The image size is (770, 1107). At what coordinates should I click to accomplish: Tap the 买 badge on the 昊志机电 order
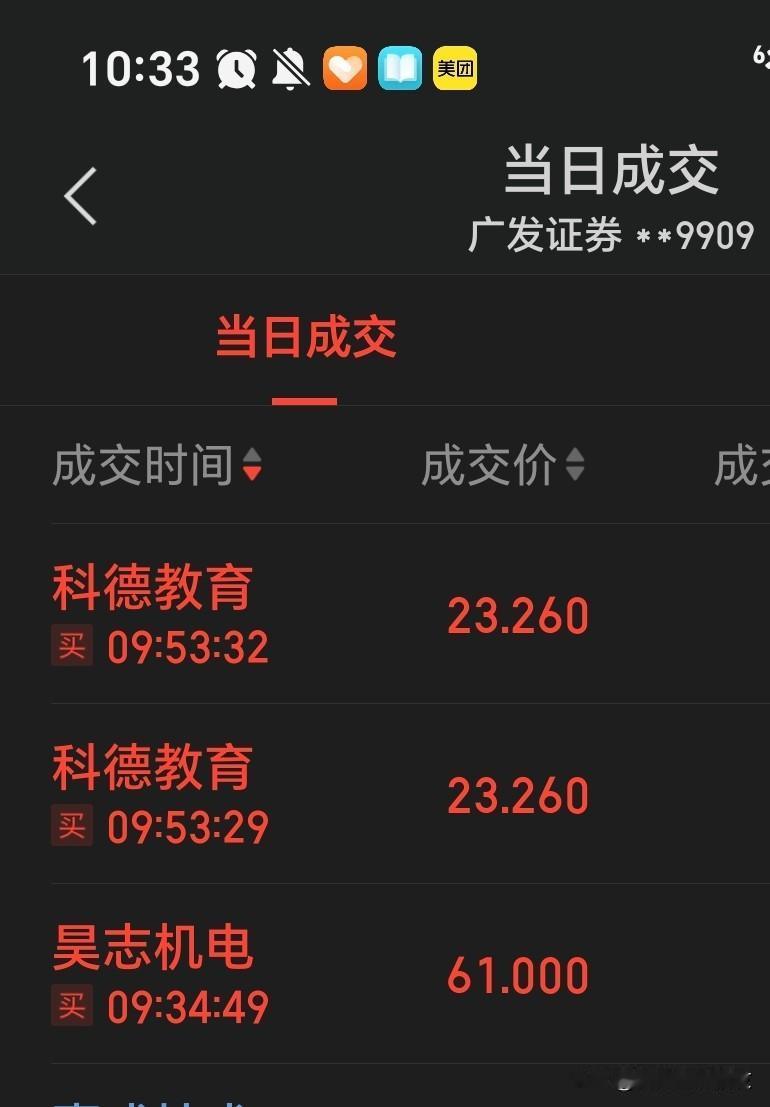[71, 1007]
